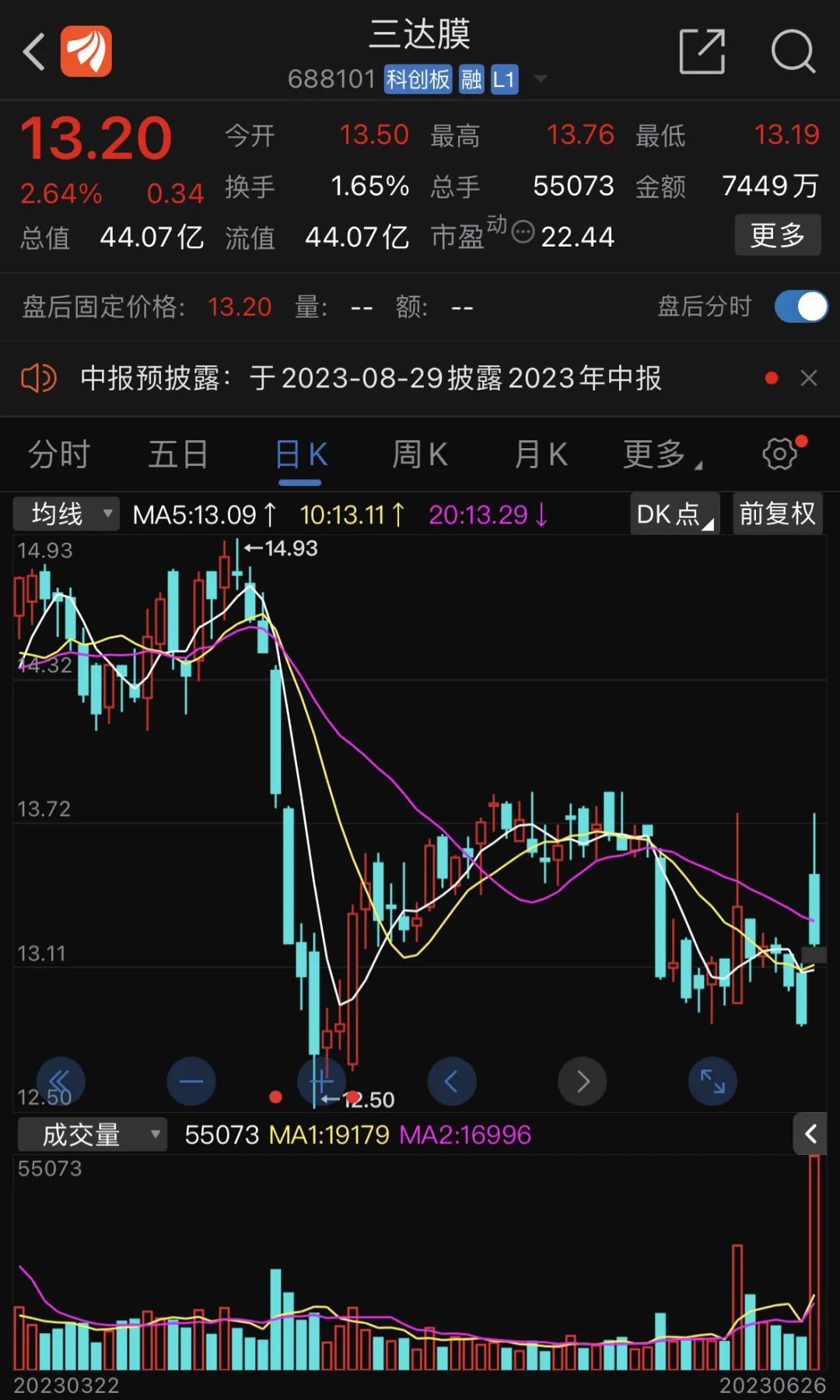Switch to the 五日 chart tab
The height and width of the screenshot is (1400, 840).
[178, 454]
